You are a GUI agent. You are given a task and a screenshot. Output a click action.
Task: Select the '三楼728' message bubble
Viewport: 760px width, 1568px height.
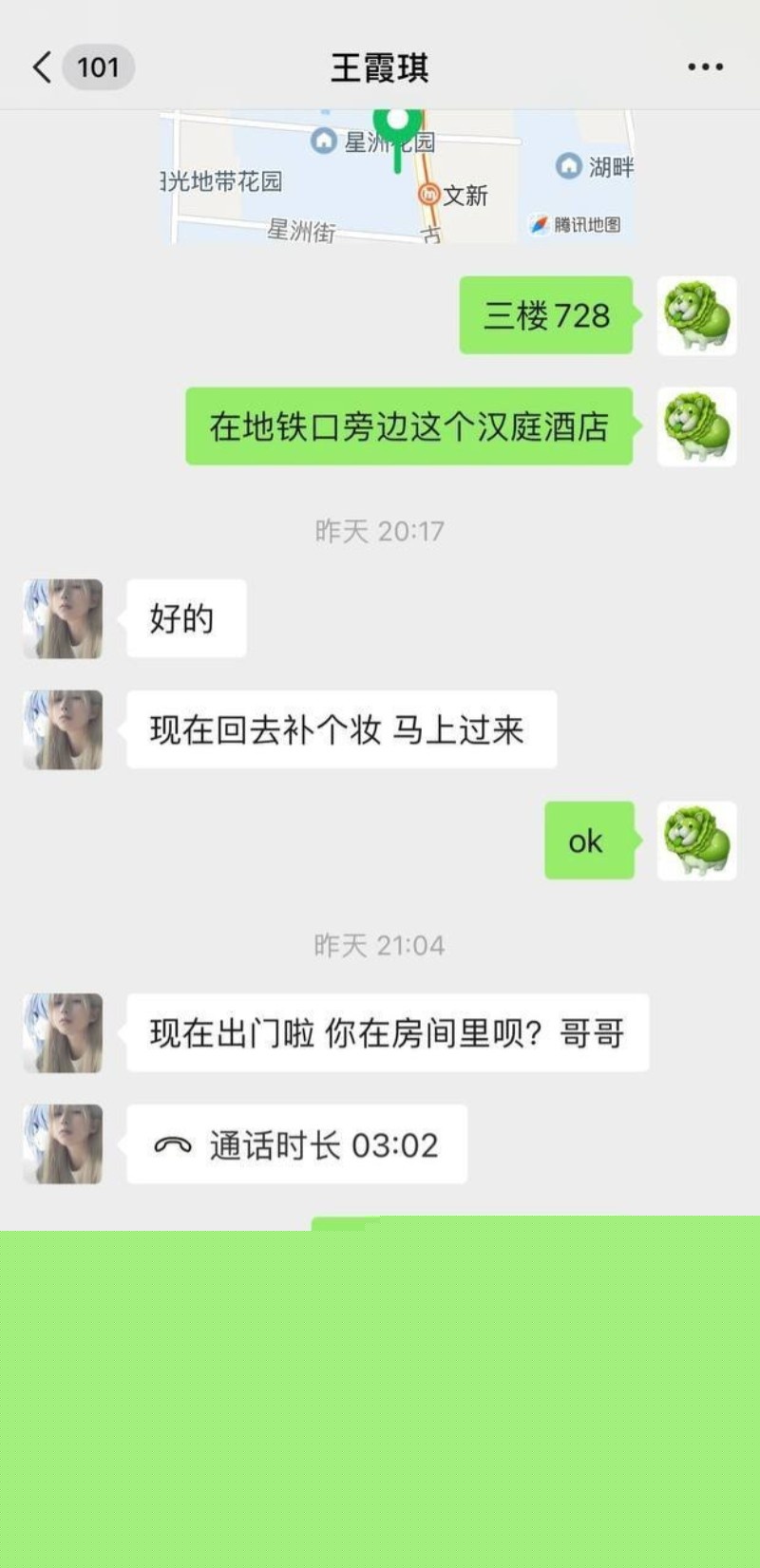pyautogui.click(x=546, y=316)
